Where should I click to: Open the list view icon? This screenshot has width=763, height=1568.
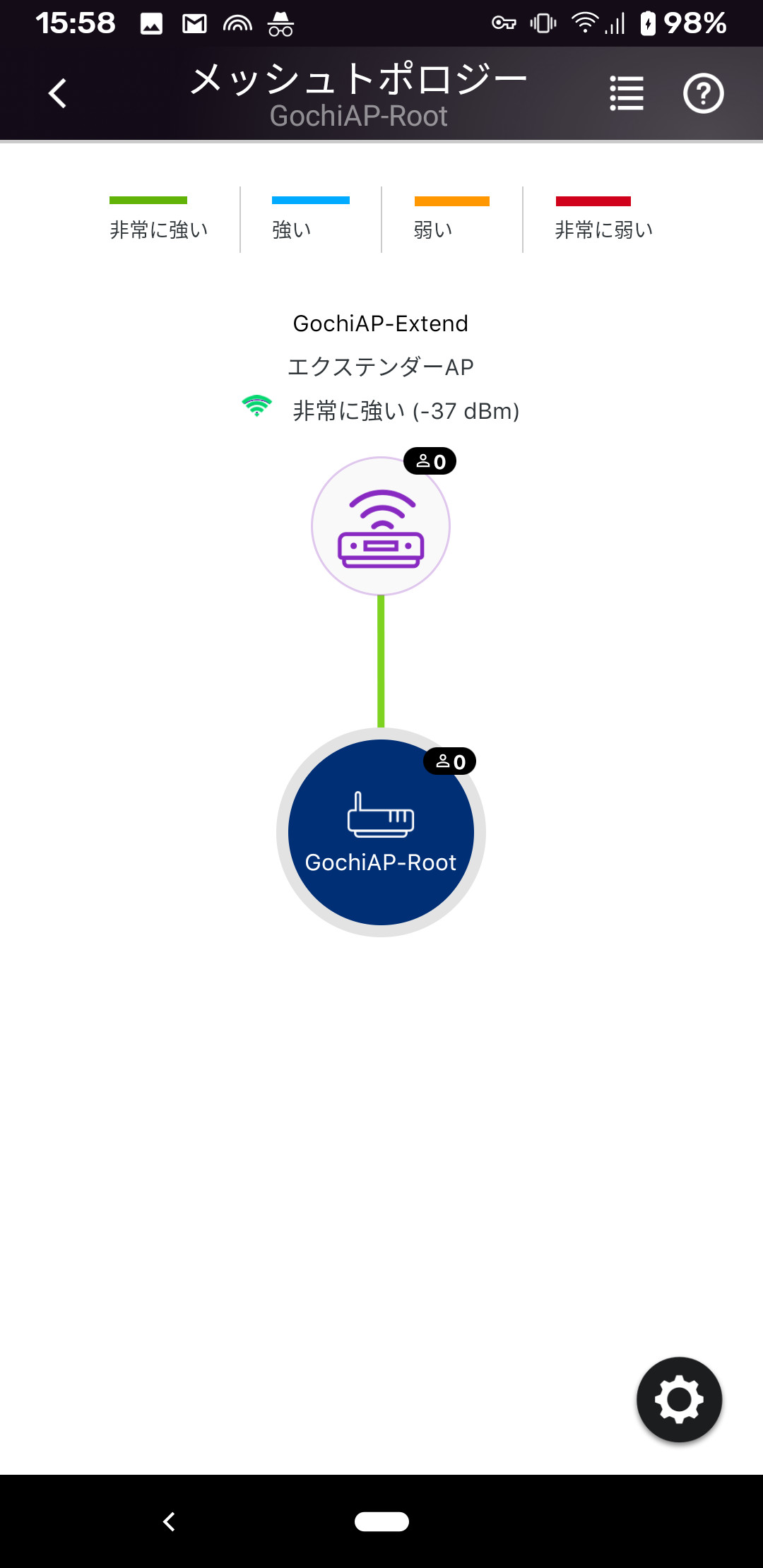[627, 93]
